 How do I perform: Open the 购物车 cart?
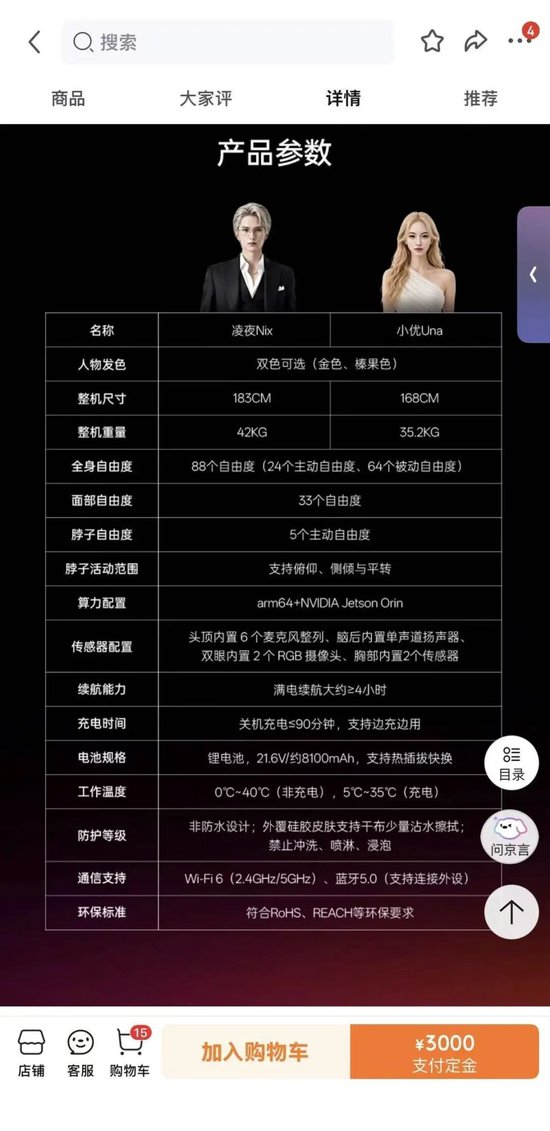point(130,1053)
